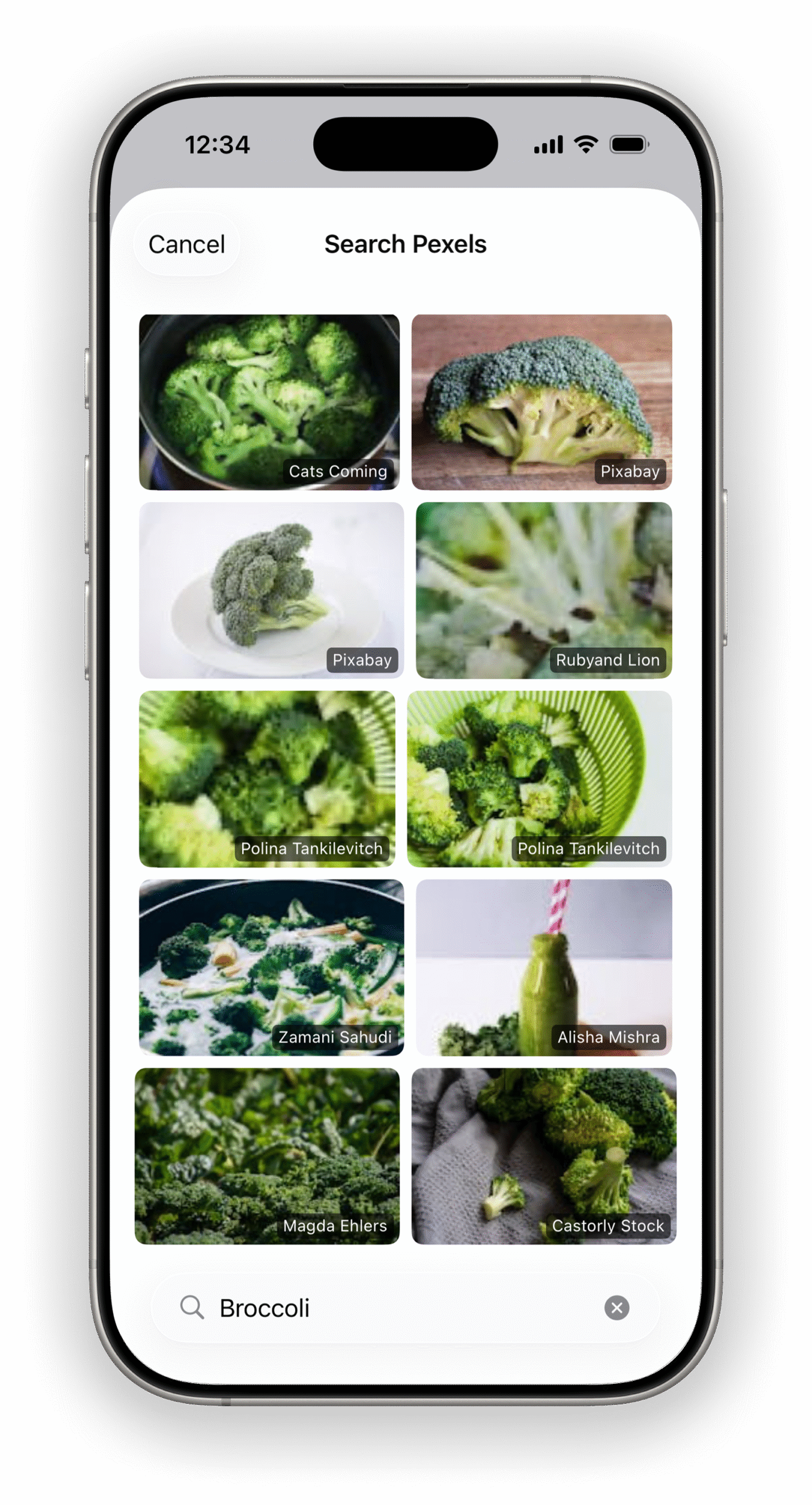Select Polina Tankilevitch's blurry close-up broccoli photo

coord(267,778)
